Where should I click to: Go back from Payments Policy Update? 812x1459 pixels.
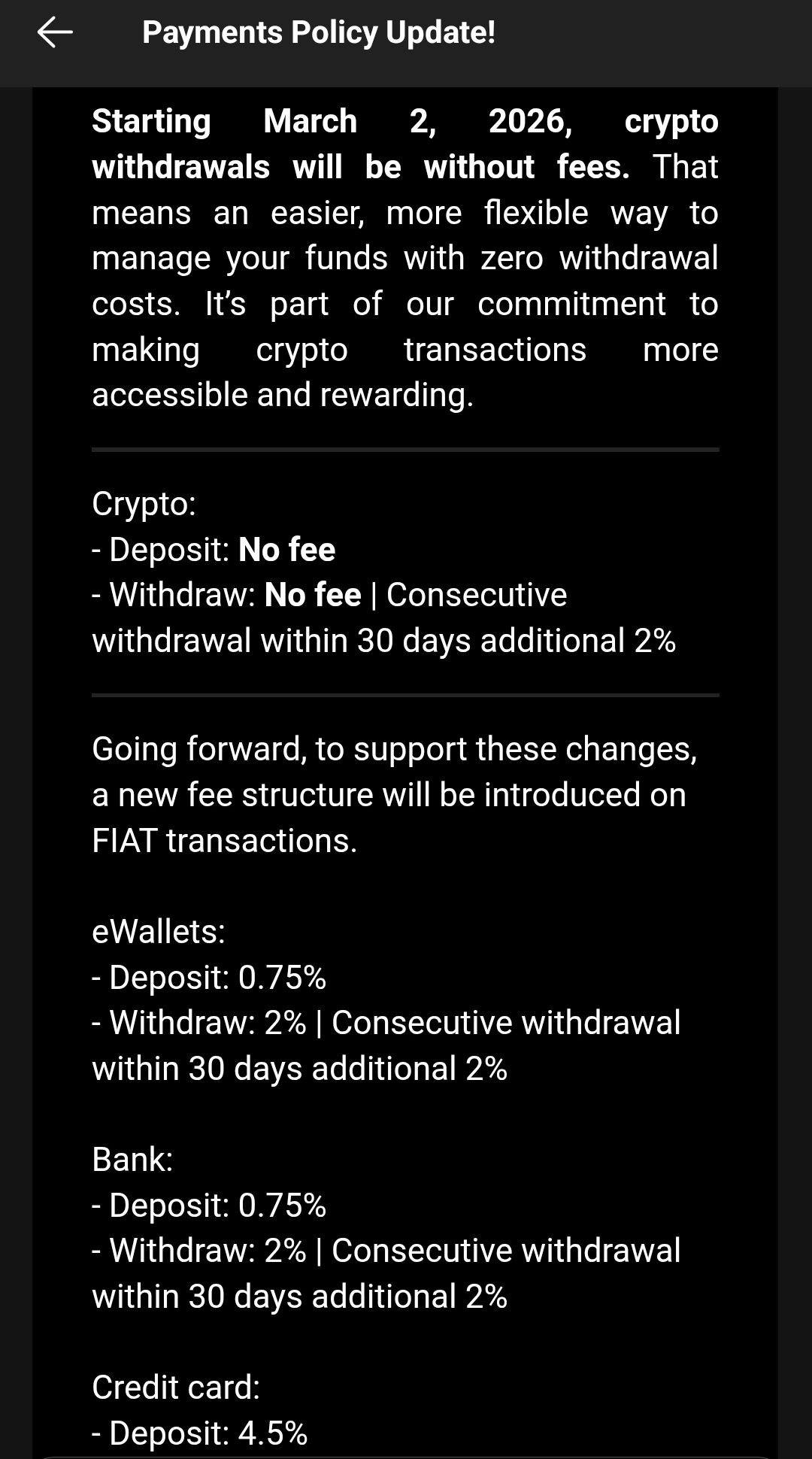[x=55, y=33]
